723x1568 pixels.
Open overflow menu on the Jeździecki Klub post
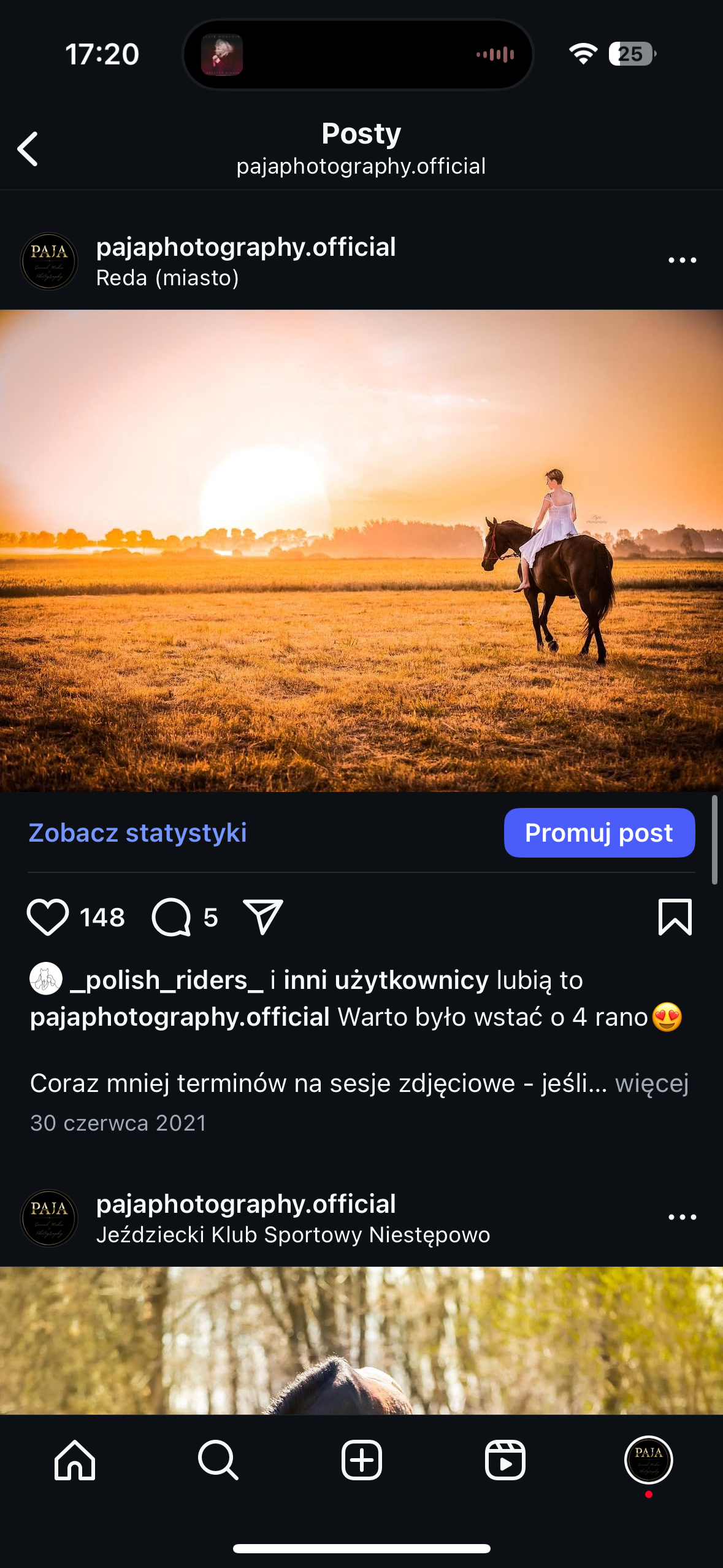pyautogui.click(x=682, y=1217)
